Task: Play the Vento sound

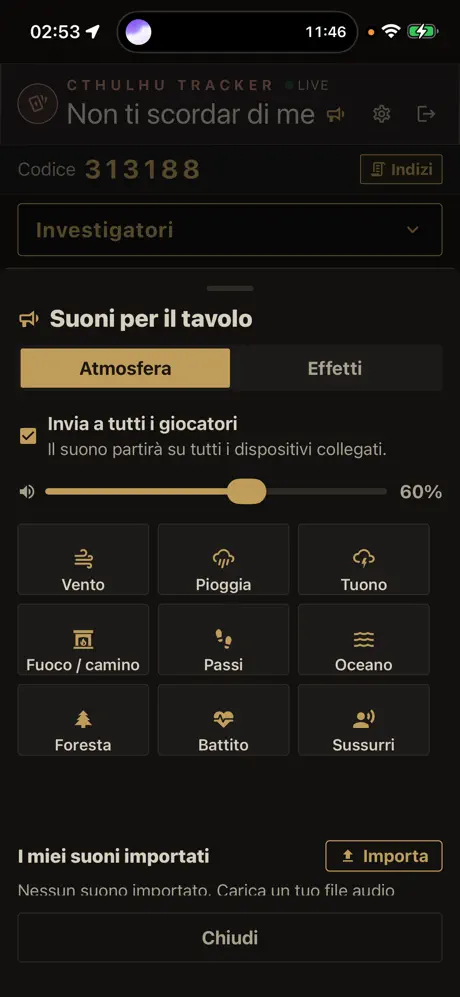Action: (x=83, y=560)
